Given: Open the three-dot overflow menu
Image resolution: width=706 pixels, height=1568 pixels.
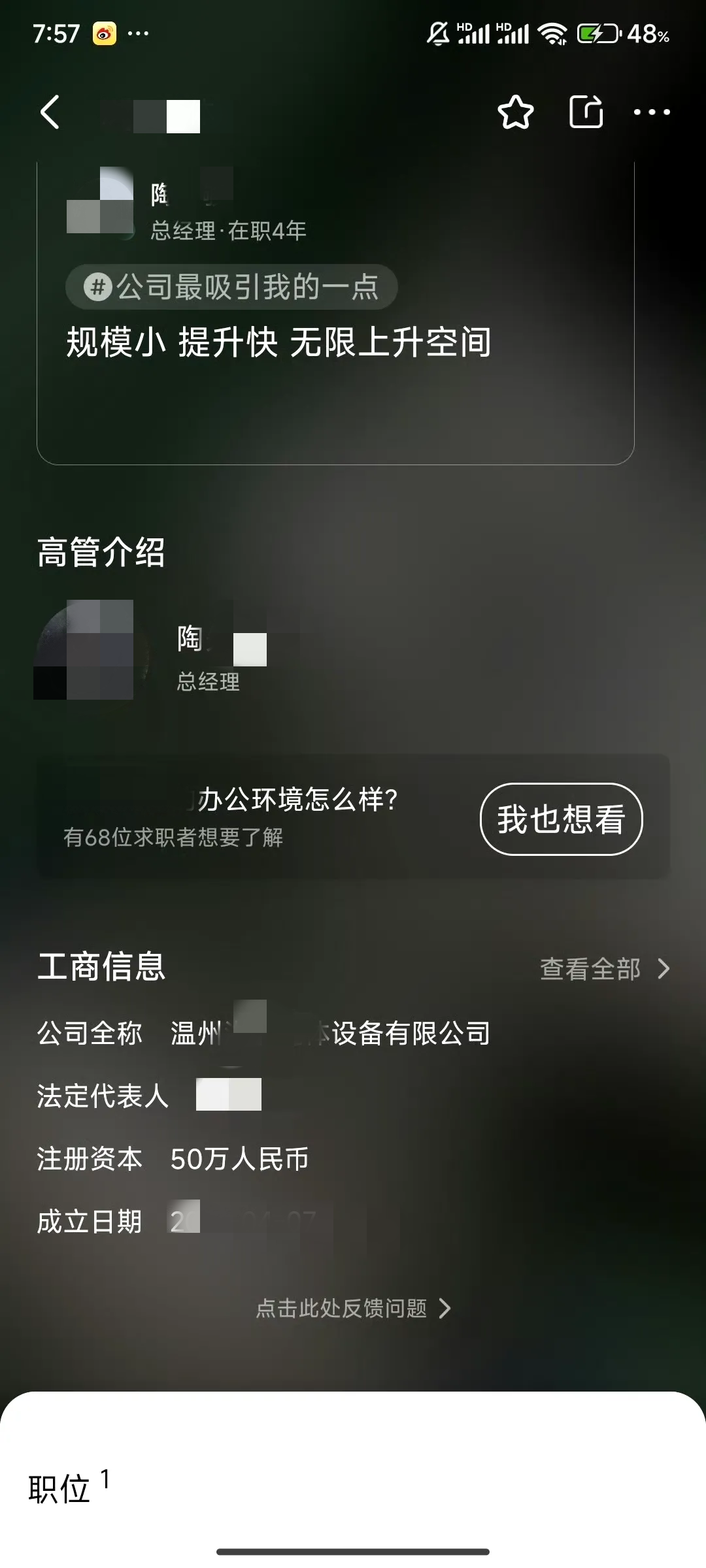Looking at the screenshot, I should pyautogui.click(x=652, y=112).
